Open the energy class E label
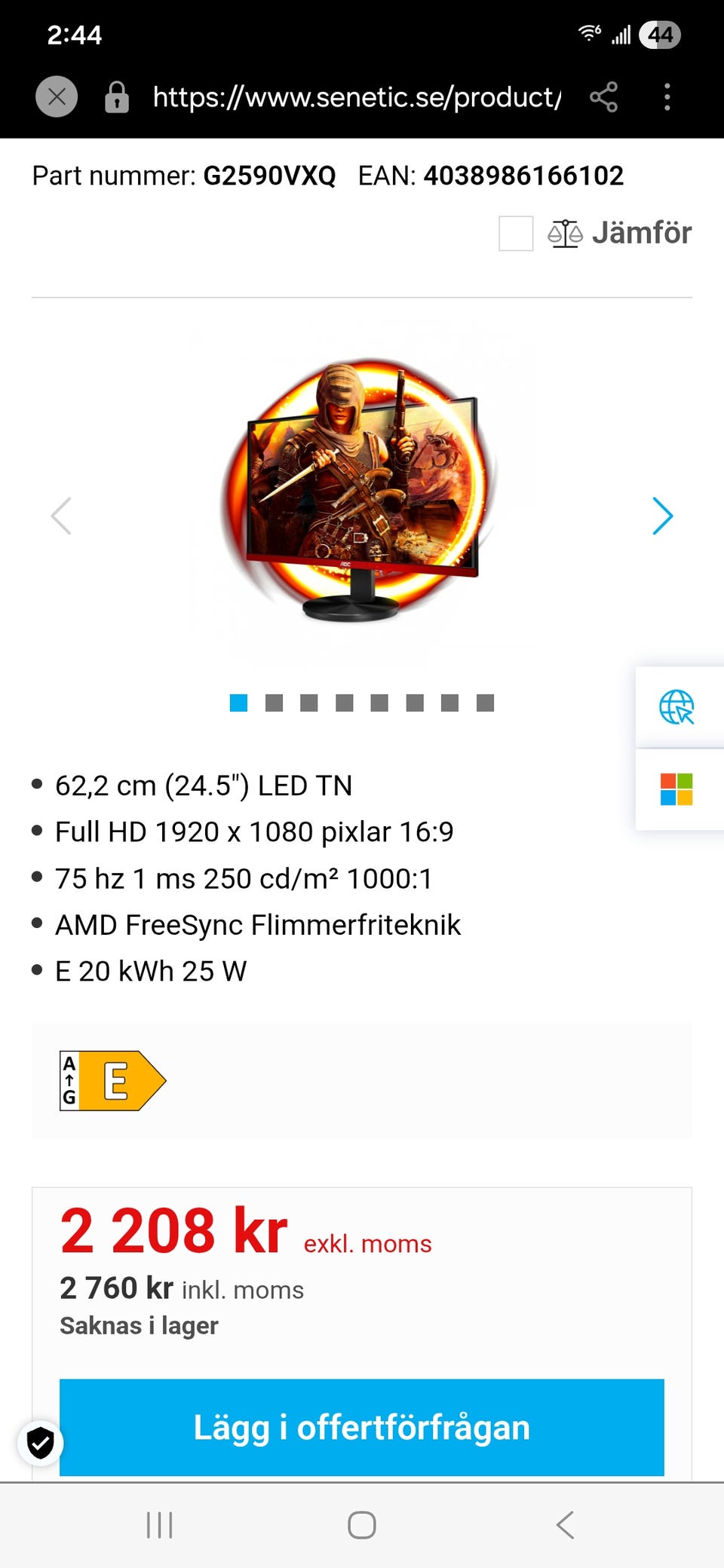Viewport: 724px width, 1568px height. [x=113, y=1081]
